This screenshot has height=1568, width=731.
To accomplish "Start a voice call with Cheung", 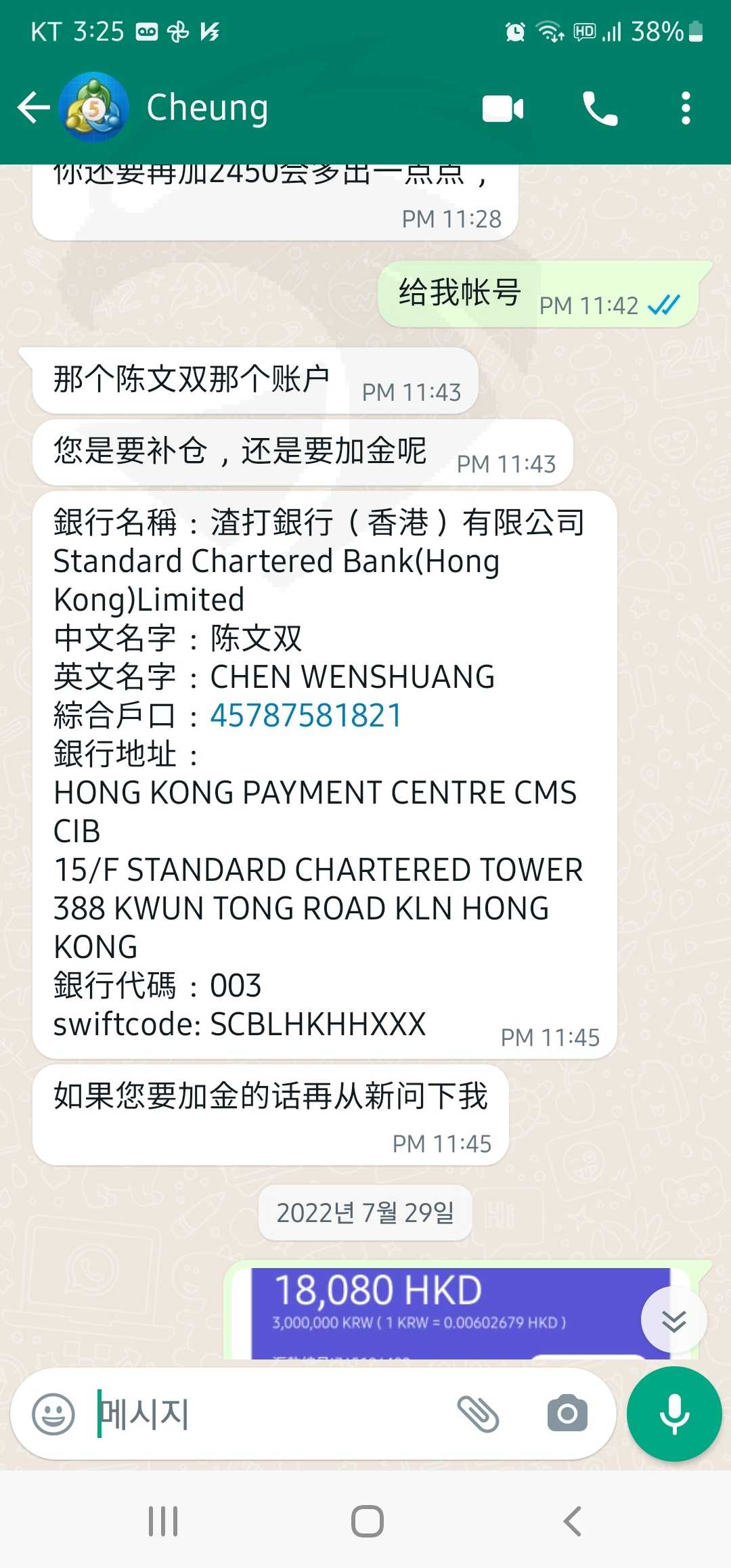I will pos(600,108).
